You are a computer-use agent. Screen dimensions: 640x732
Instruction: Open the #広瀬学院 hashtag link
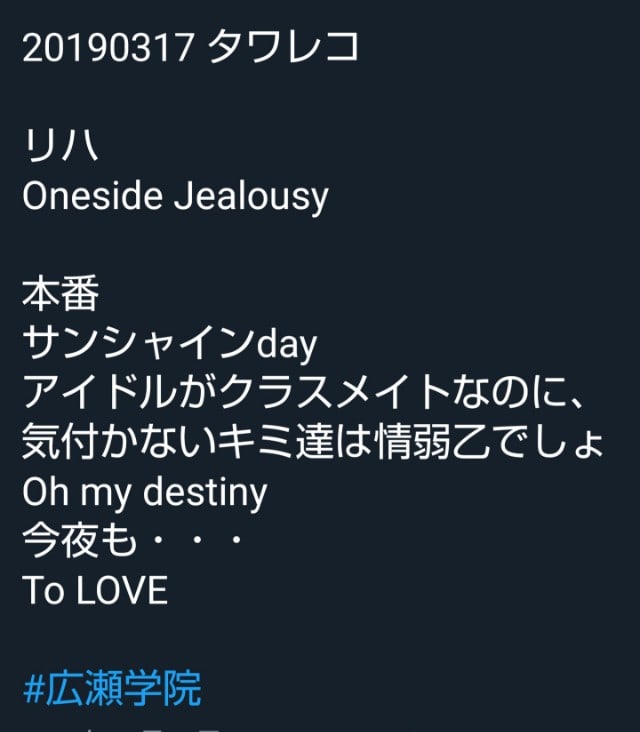coord(112,689)
